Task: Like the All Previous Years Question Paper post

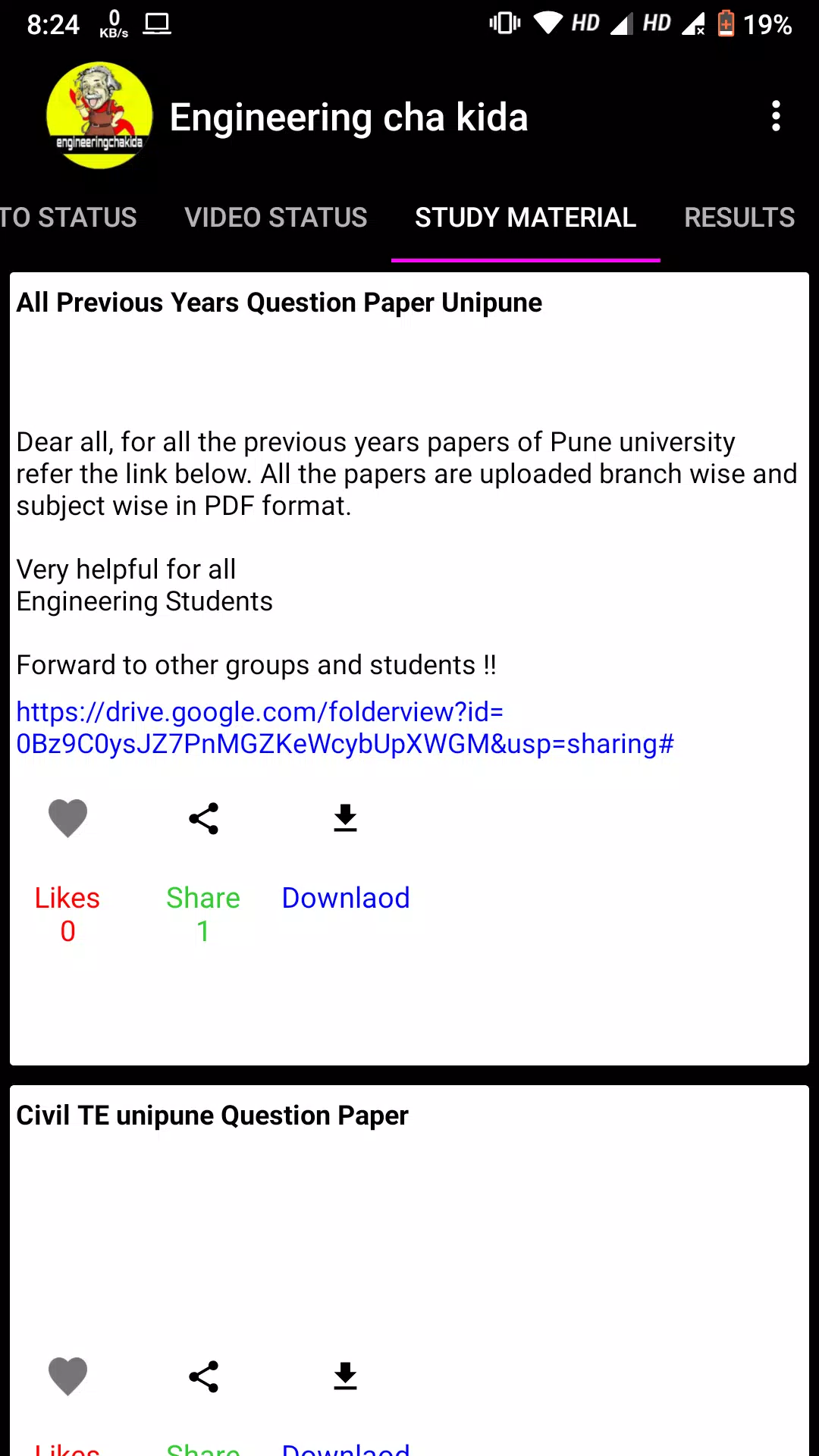Action: [x=68, y=819]
